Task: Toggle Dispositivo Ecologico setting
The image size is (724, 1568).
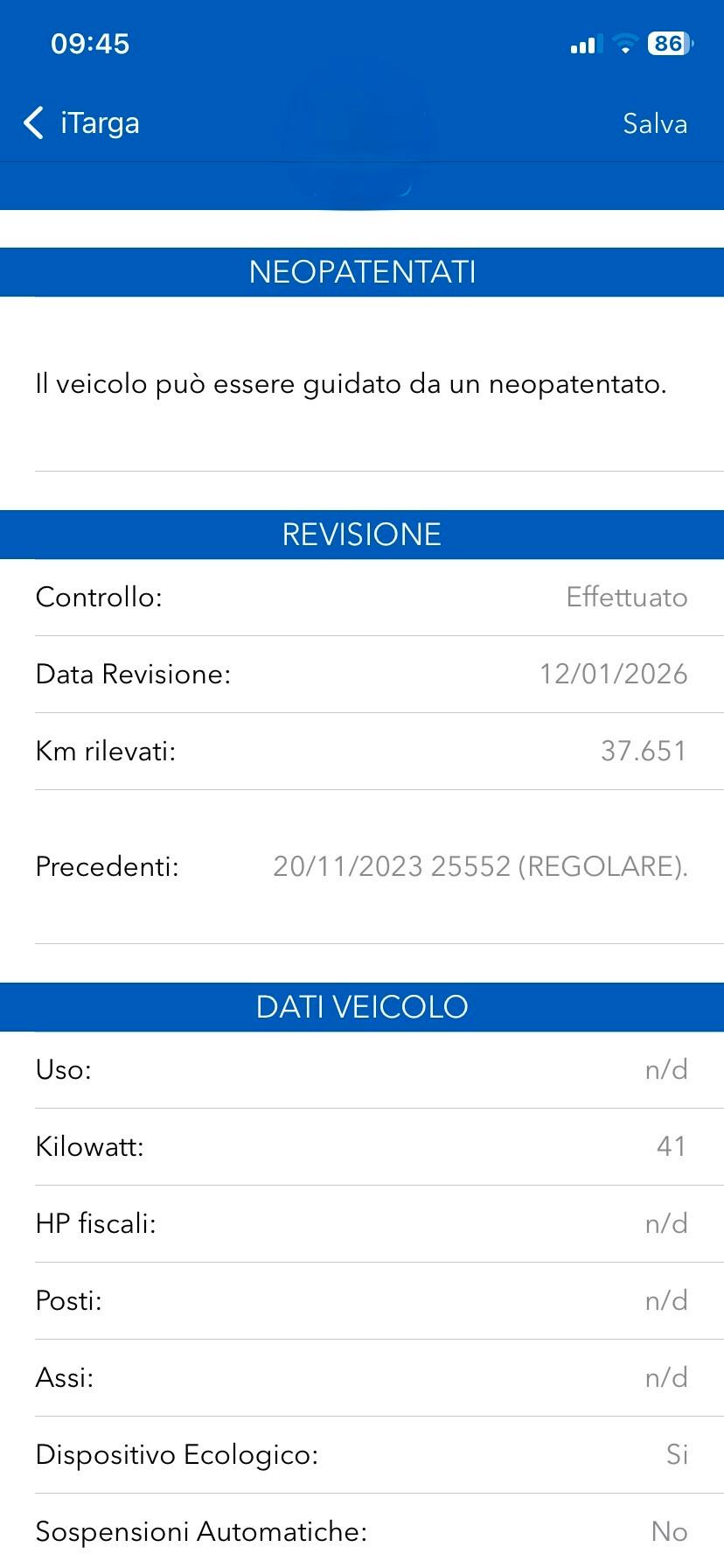Action: coord(362,1454)
